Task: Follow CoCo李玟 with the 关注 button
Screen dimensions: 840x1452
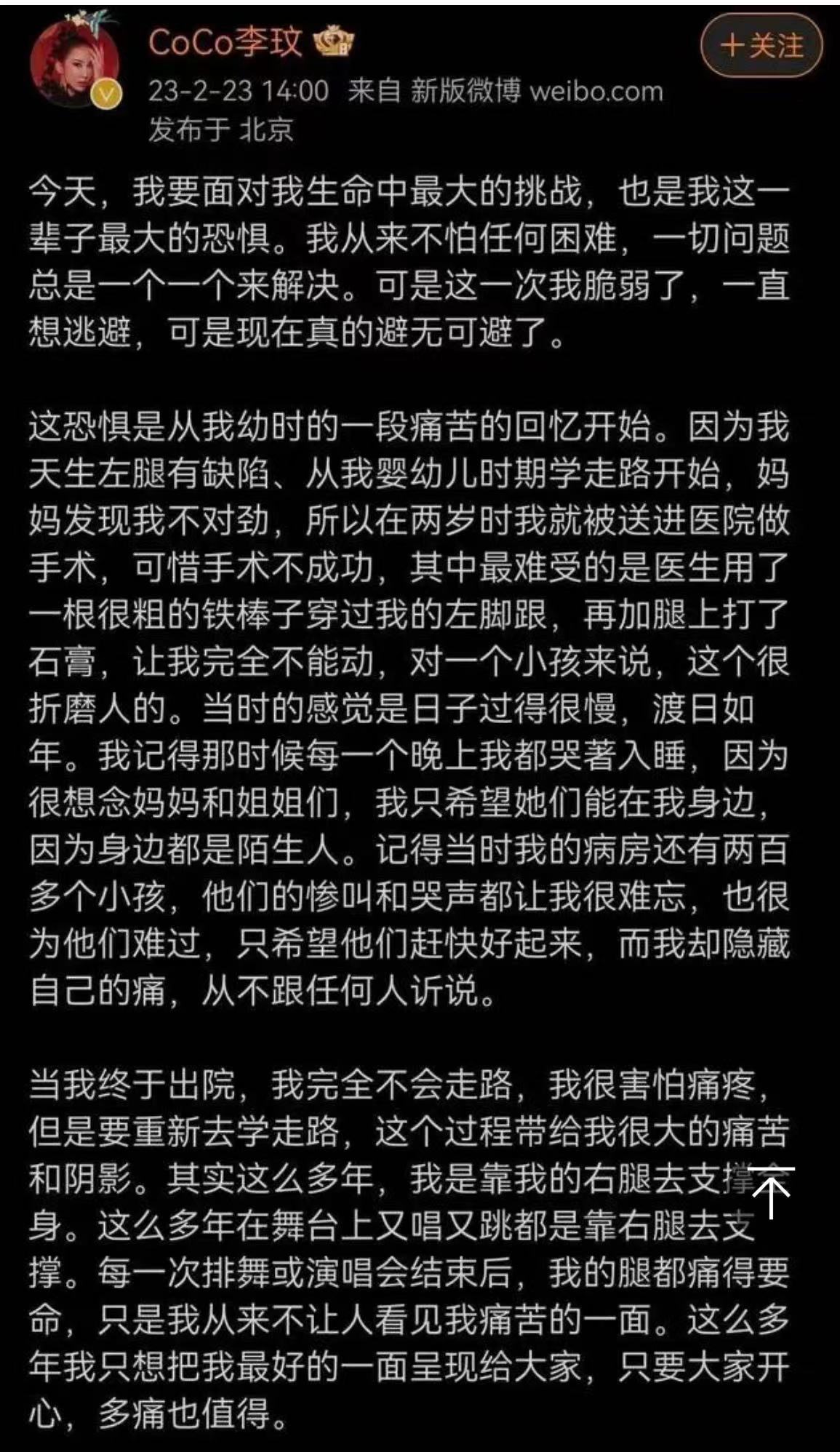Action: point(761,47)
